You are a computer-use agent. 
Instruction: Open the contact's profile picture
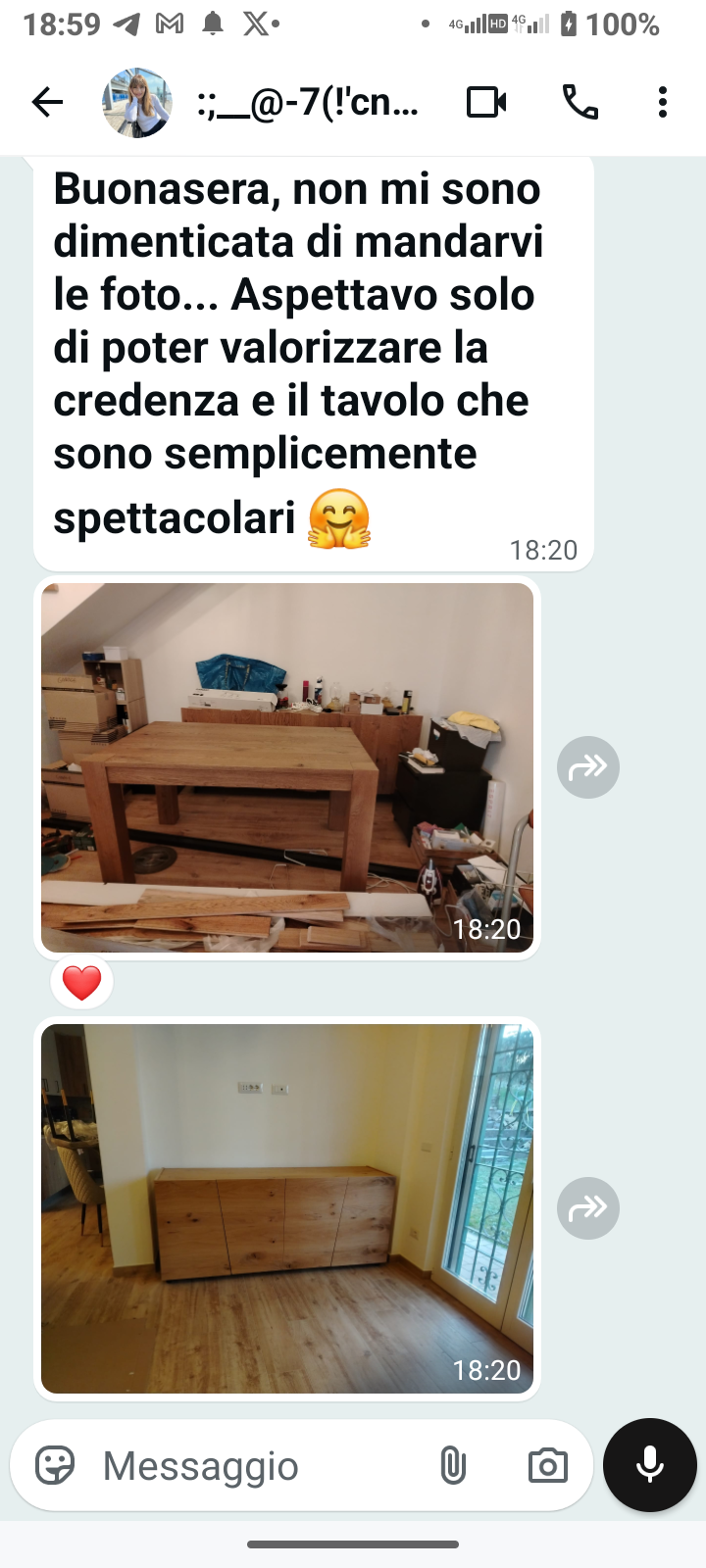(x=137, y=102)
